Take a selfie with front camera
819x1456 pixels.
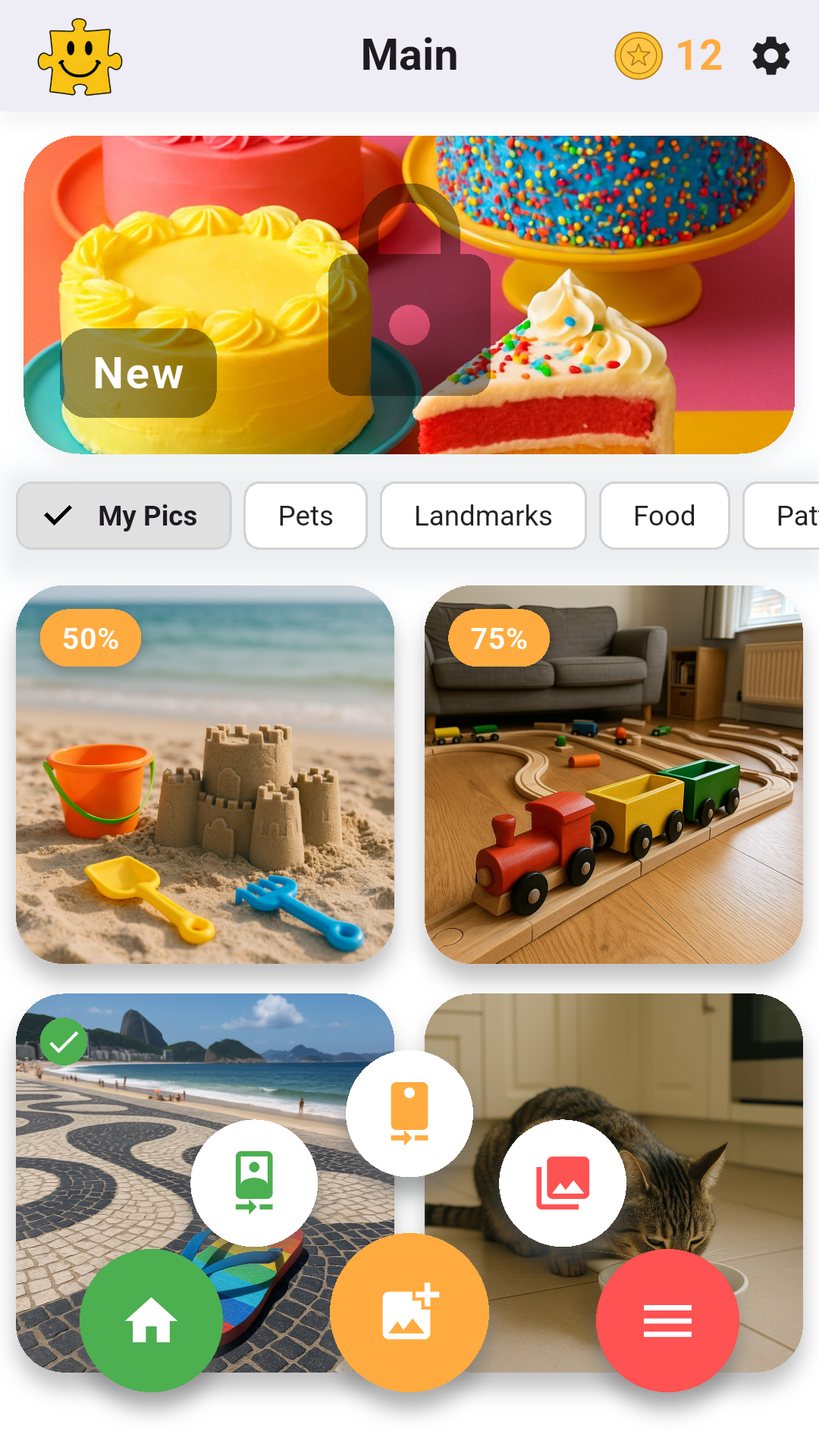(254, 1183)
